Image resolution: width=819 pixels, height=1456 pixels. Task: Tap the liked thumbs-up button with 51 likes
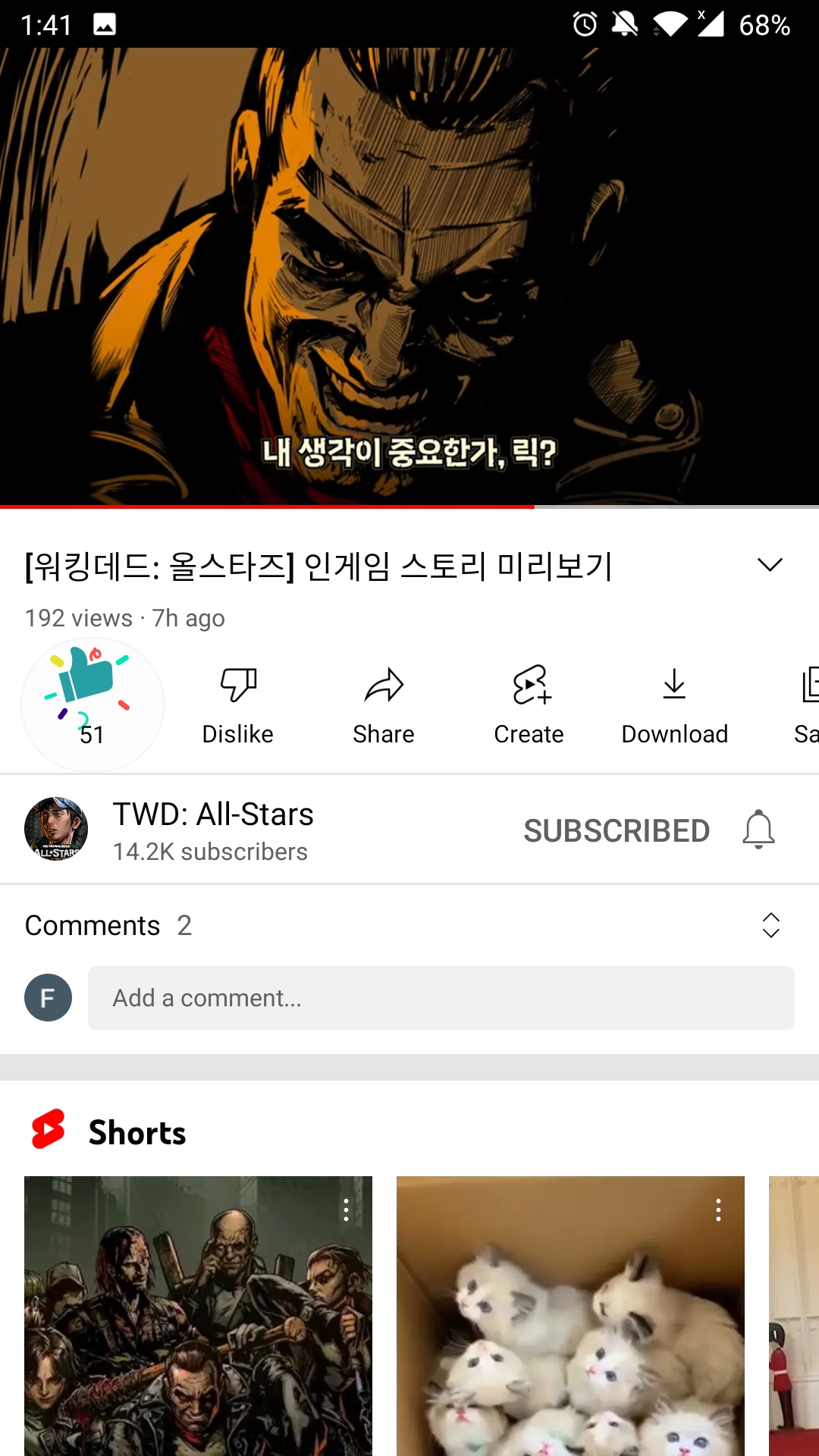point(92,704)
